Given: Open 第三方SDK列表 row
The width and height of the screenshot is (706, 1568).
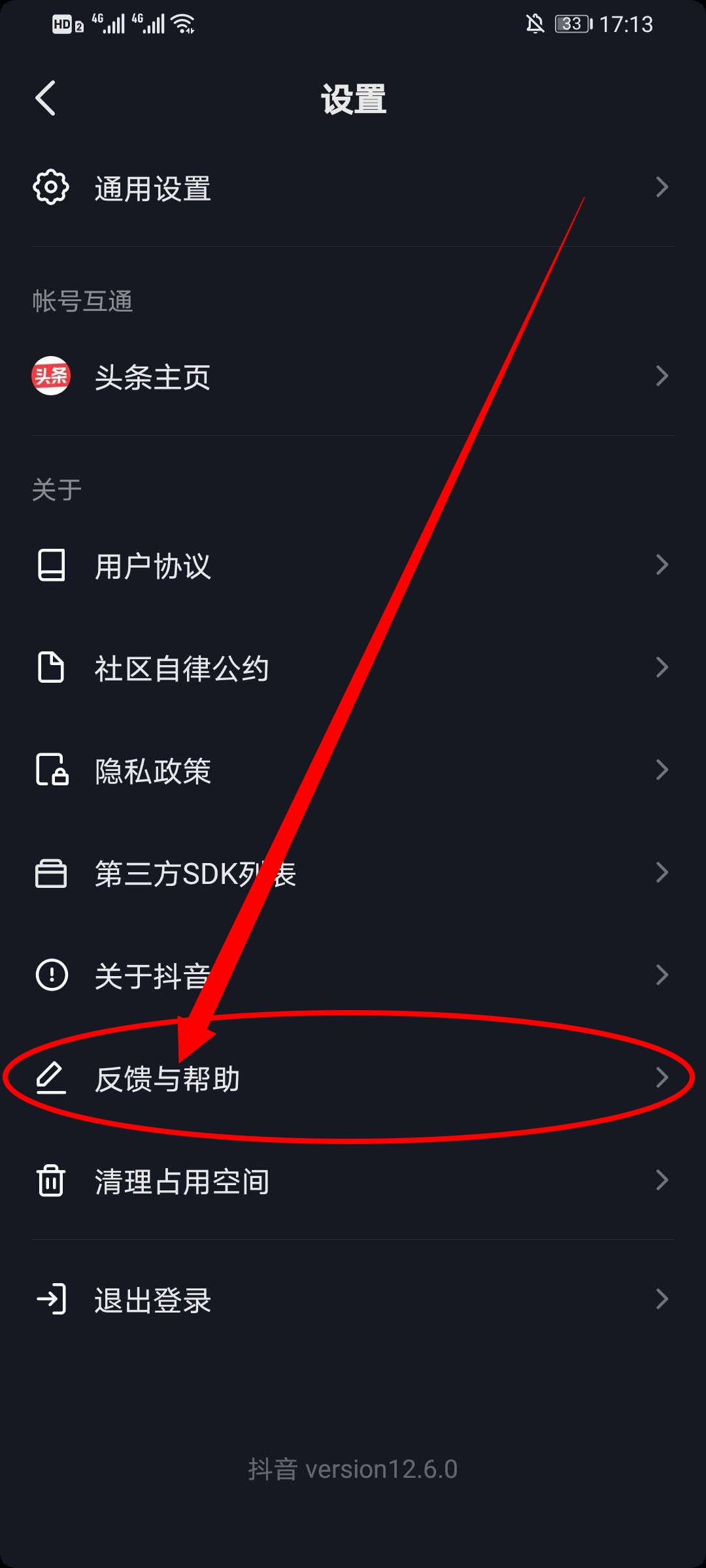Looking at the screenshot, I should [353, 873].
